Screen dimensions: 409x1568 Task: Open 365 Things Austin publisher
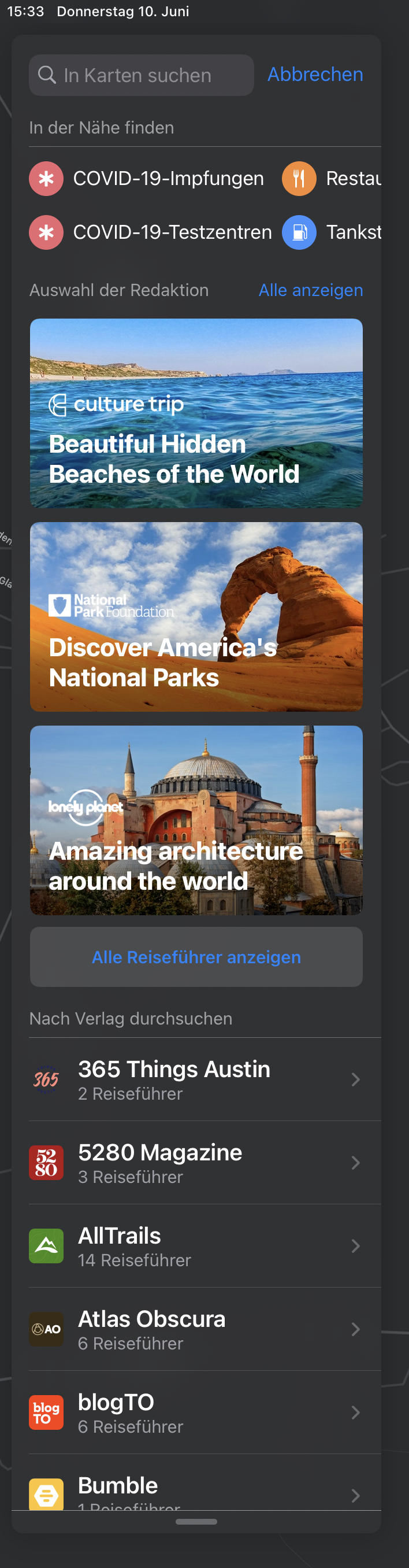[196, 1079]
